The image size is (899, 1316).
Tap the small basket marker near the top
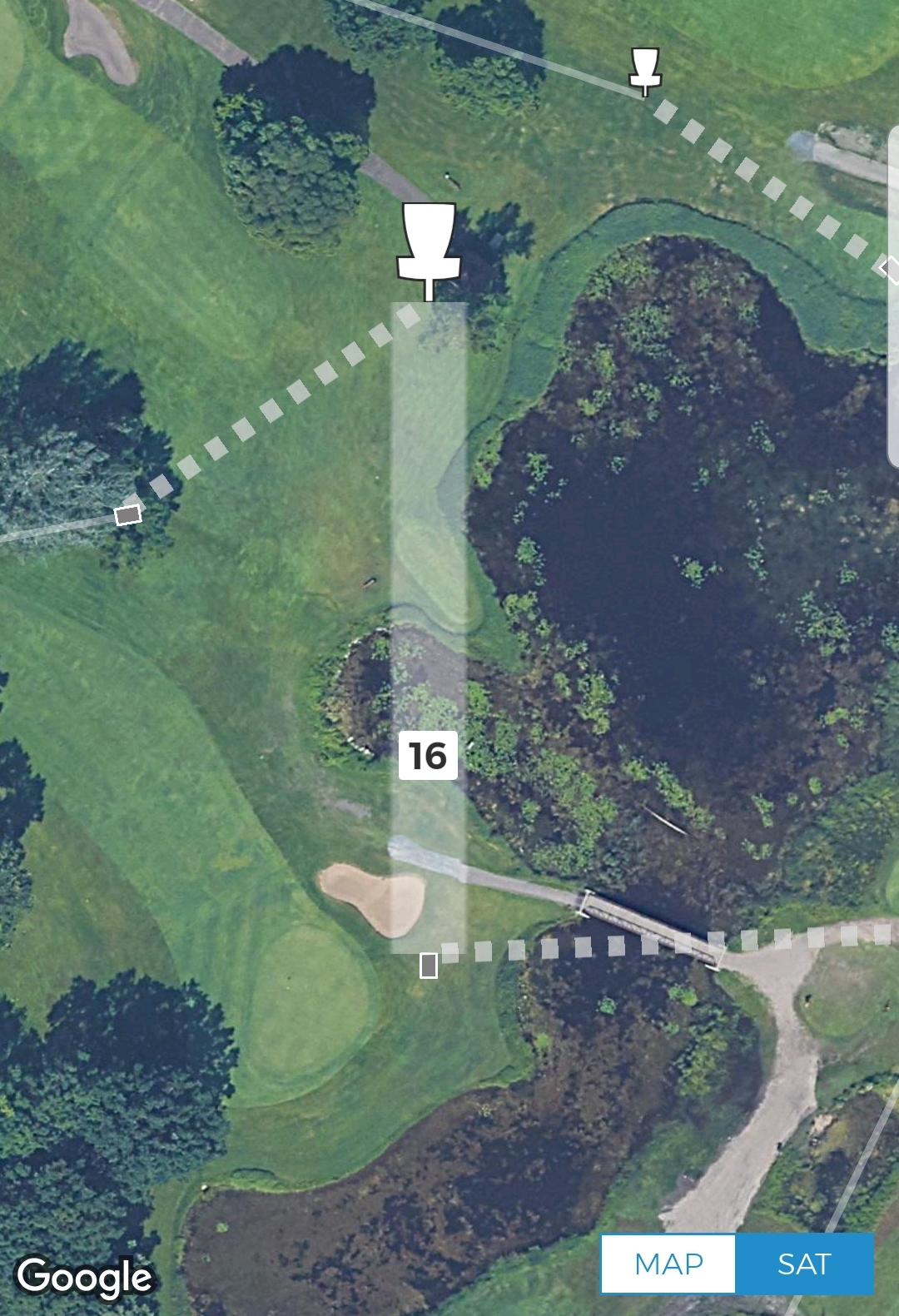pos(645,70)
